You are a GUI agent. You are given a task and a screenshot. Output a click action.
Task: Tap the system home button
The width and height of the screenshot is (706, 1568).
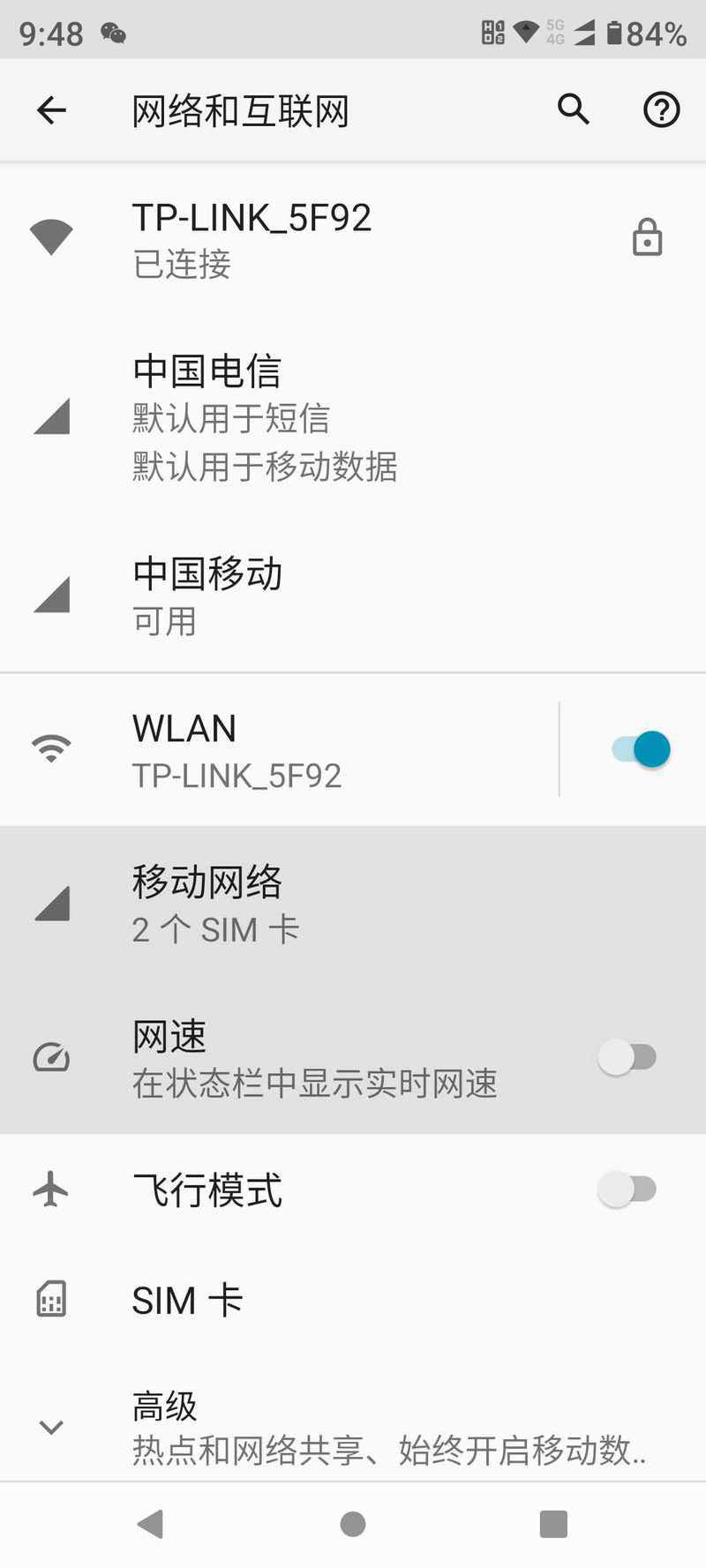coord(353,1523)
